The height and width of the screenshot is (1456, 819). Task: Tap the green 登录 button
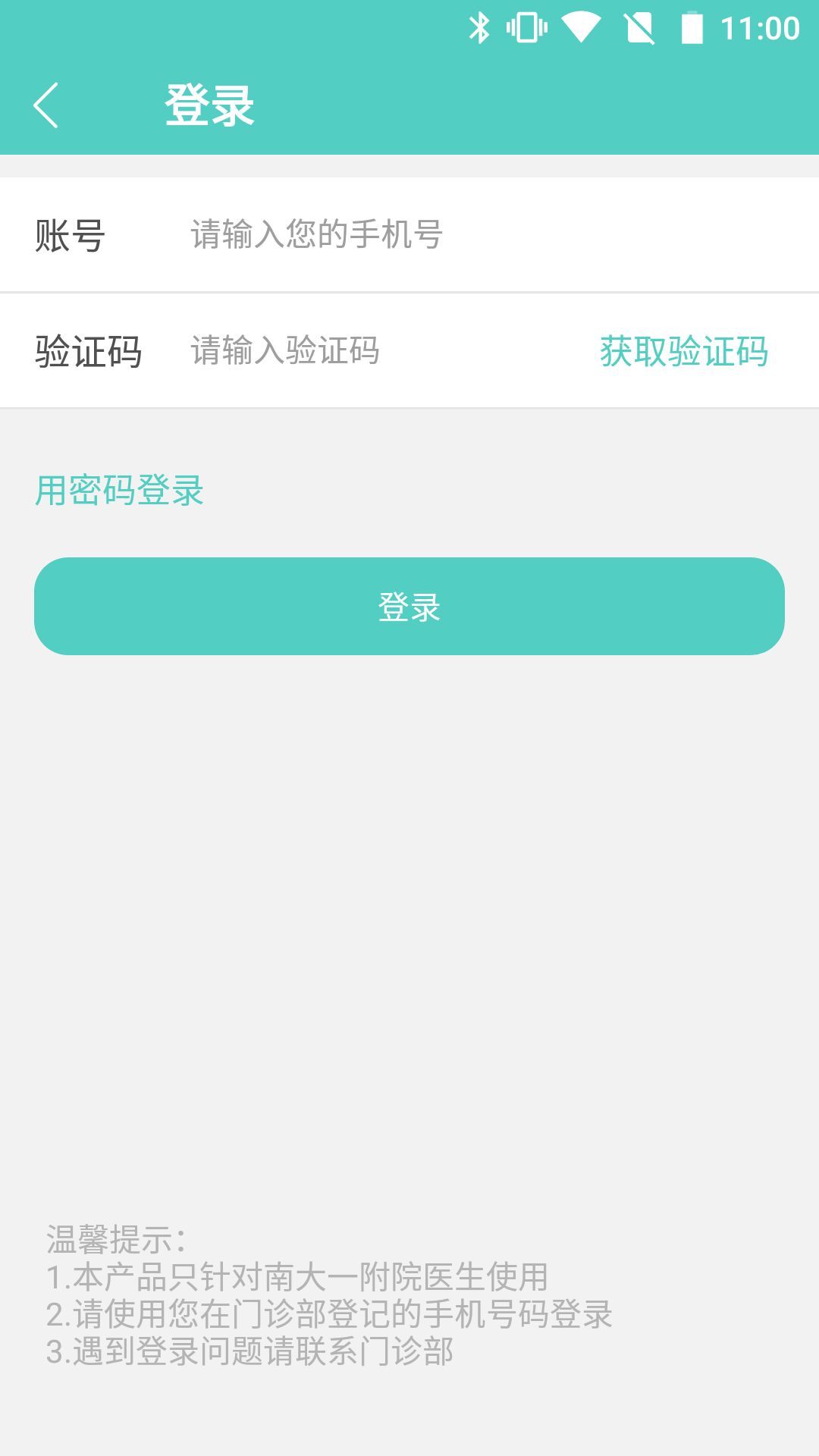[x=409, y=607]
